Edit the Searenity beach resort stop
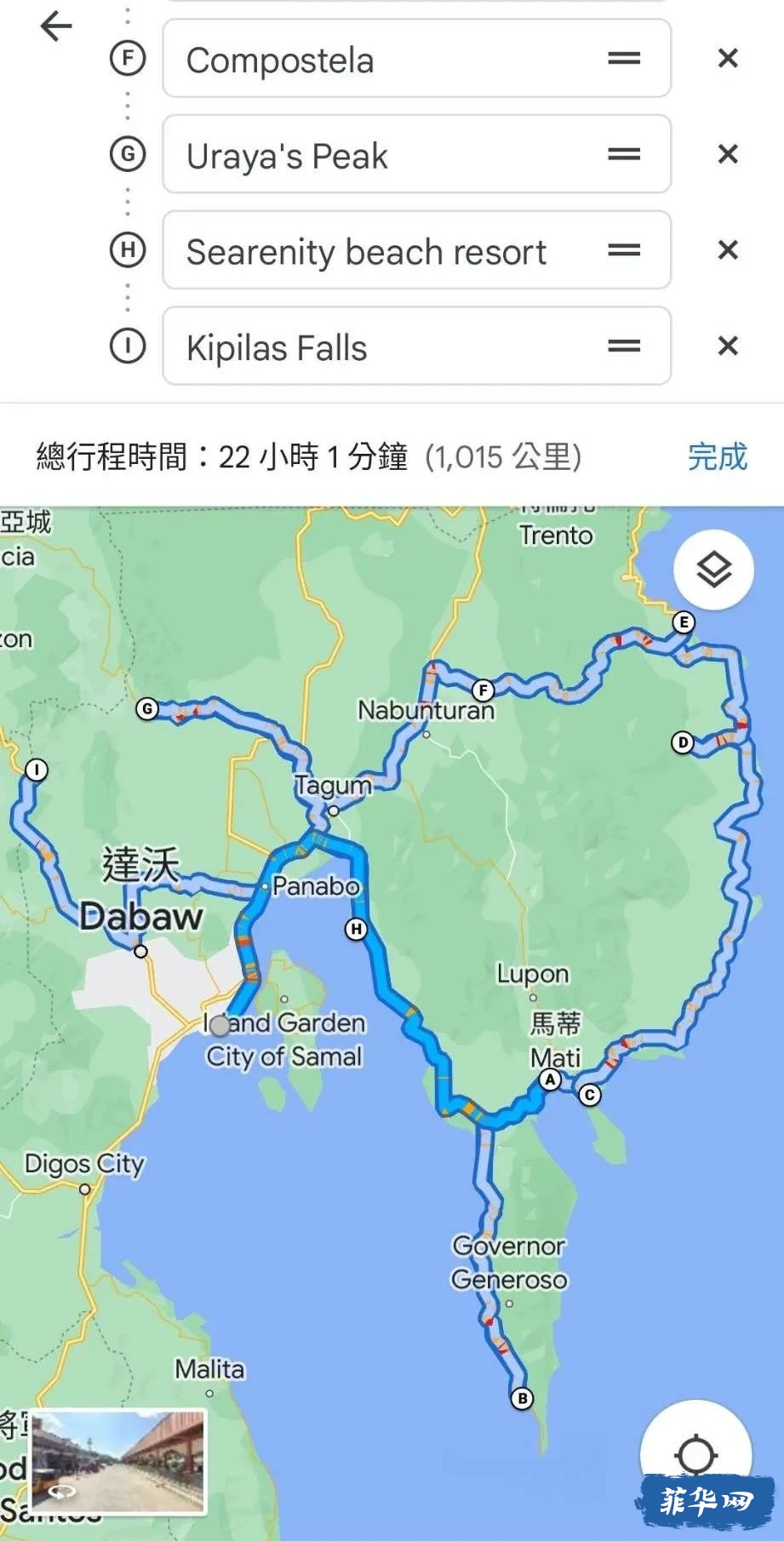Viewport: 784px width, 1541px height. (x=383, y=251)
